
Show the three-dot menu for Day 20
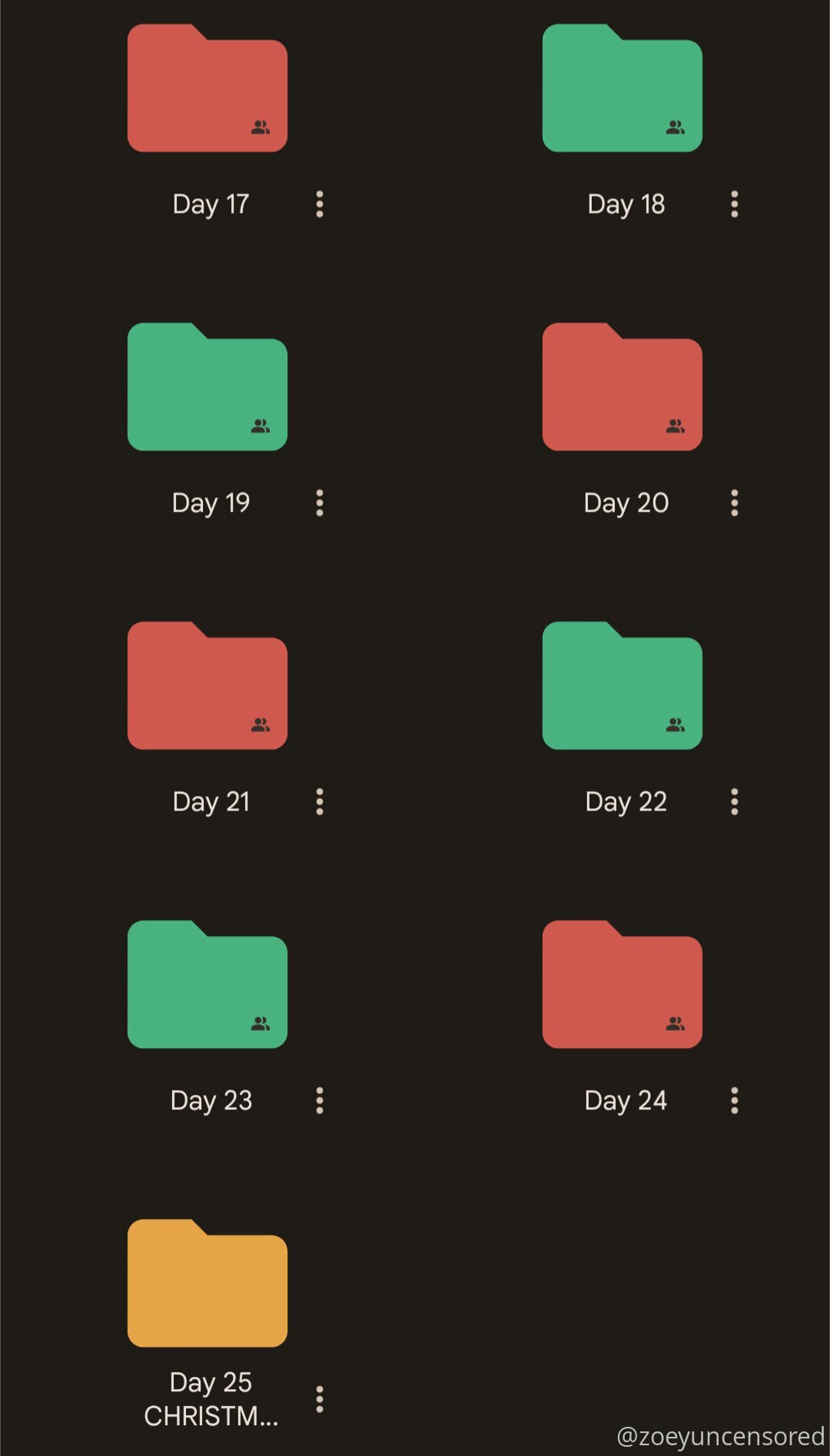coord(735,503)
